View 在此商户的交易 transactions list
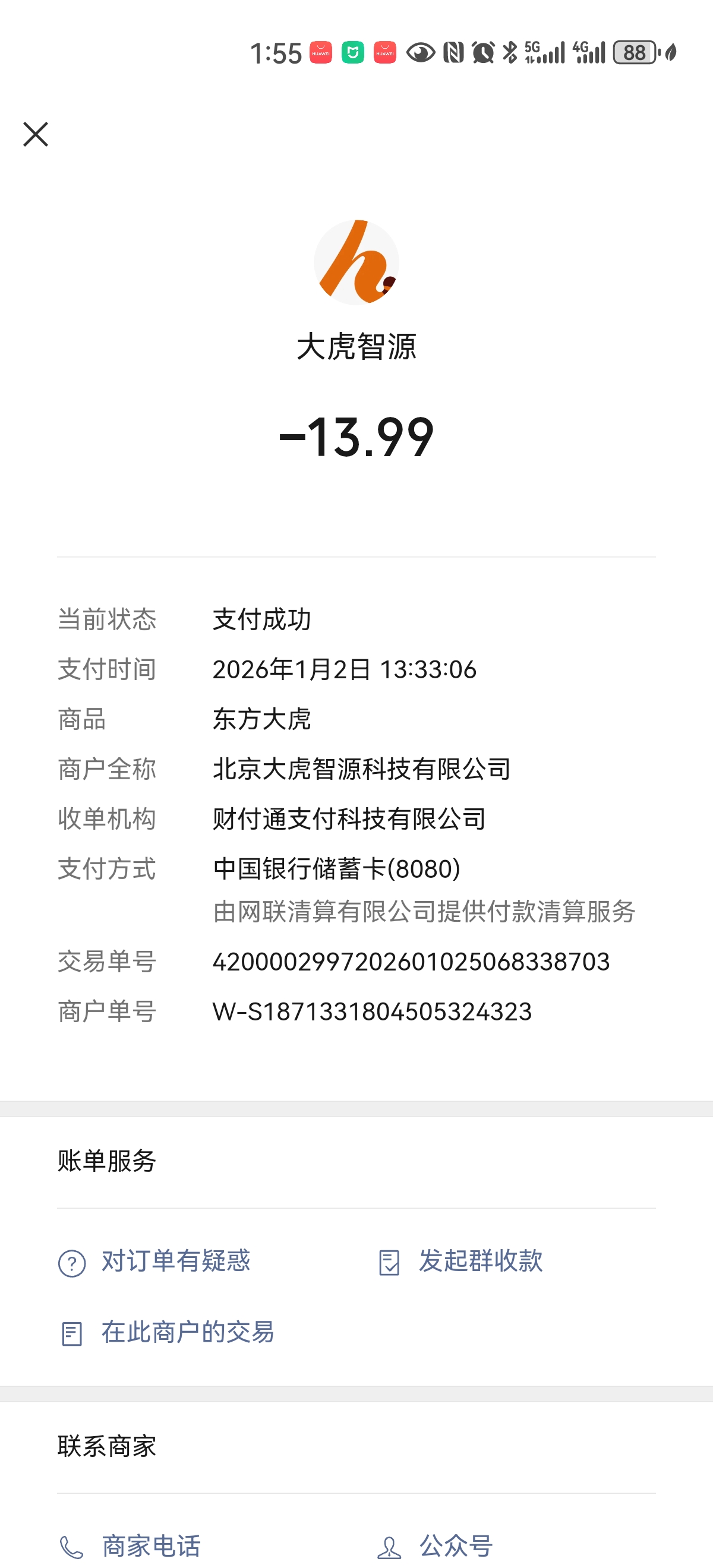 coord(166,1332)
